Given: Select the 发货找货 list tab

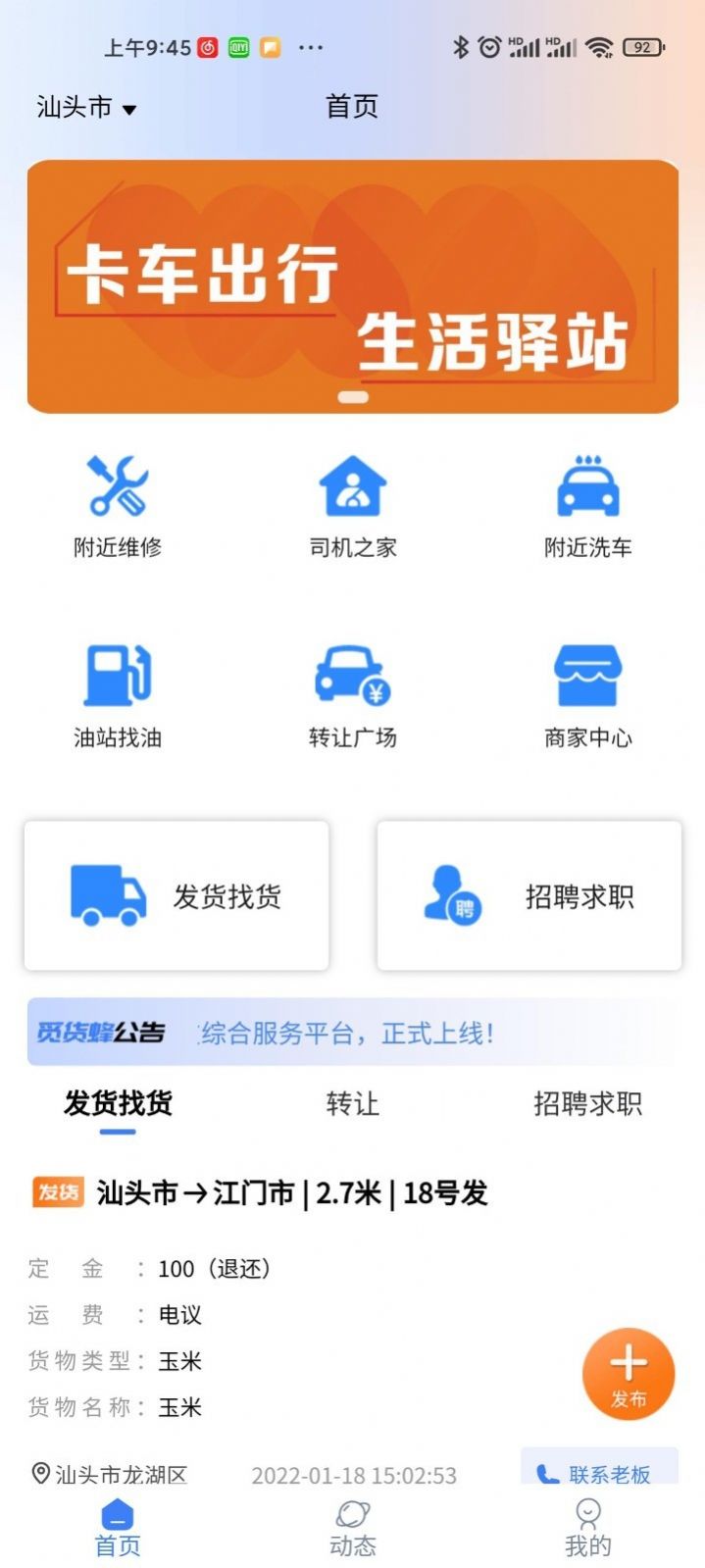Looking at the screenshot, I should point(118,1104).
